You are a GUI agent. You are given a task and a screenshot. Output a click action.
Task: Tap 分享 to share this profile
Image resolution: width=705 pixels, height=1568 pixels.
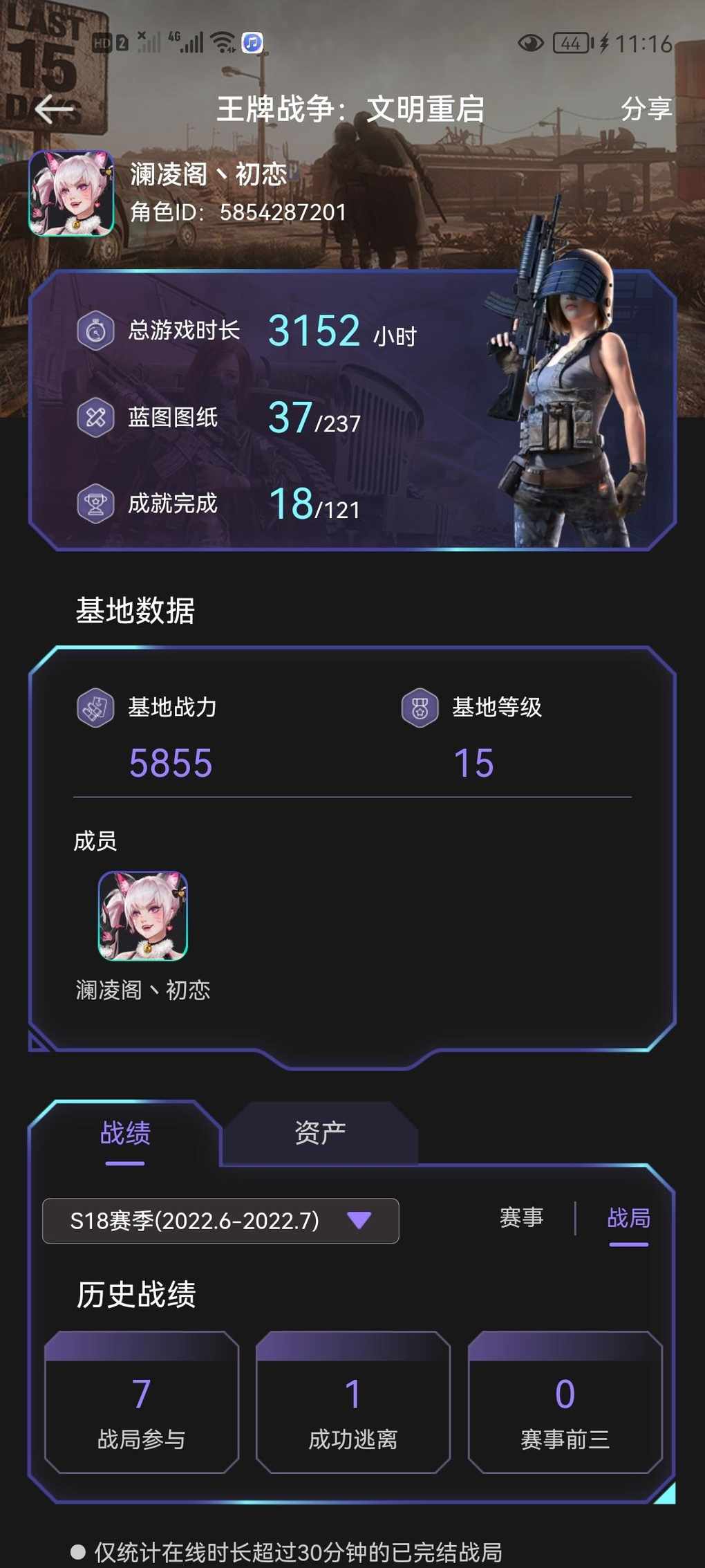tap(646, 109)
